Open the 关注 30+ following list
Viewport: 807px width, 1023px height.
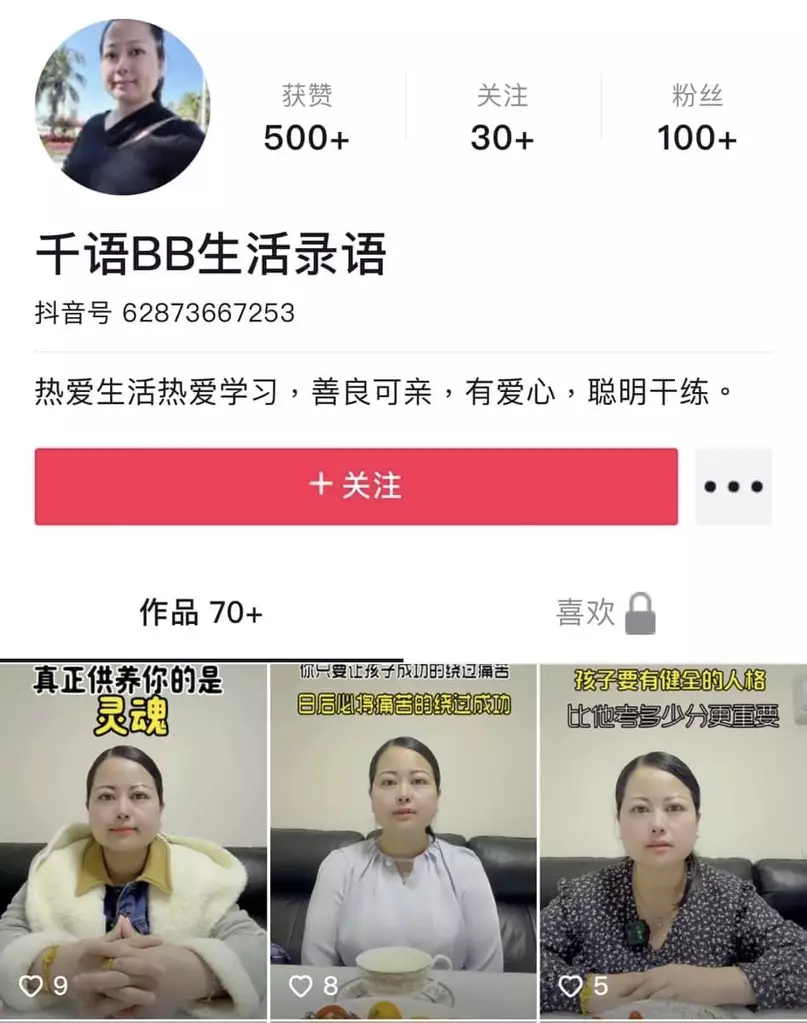point(502,119)
